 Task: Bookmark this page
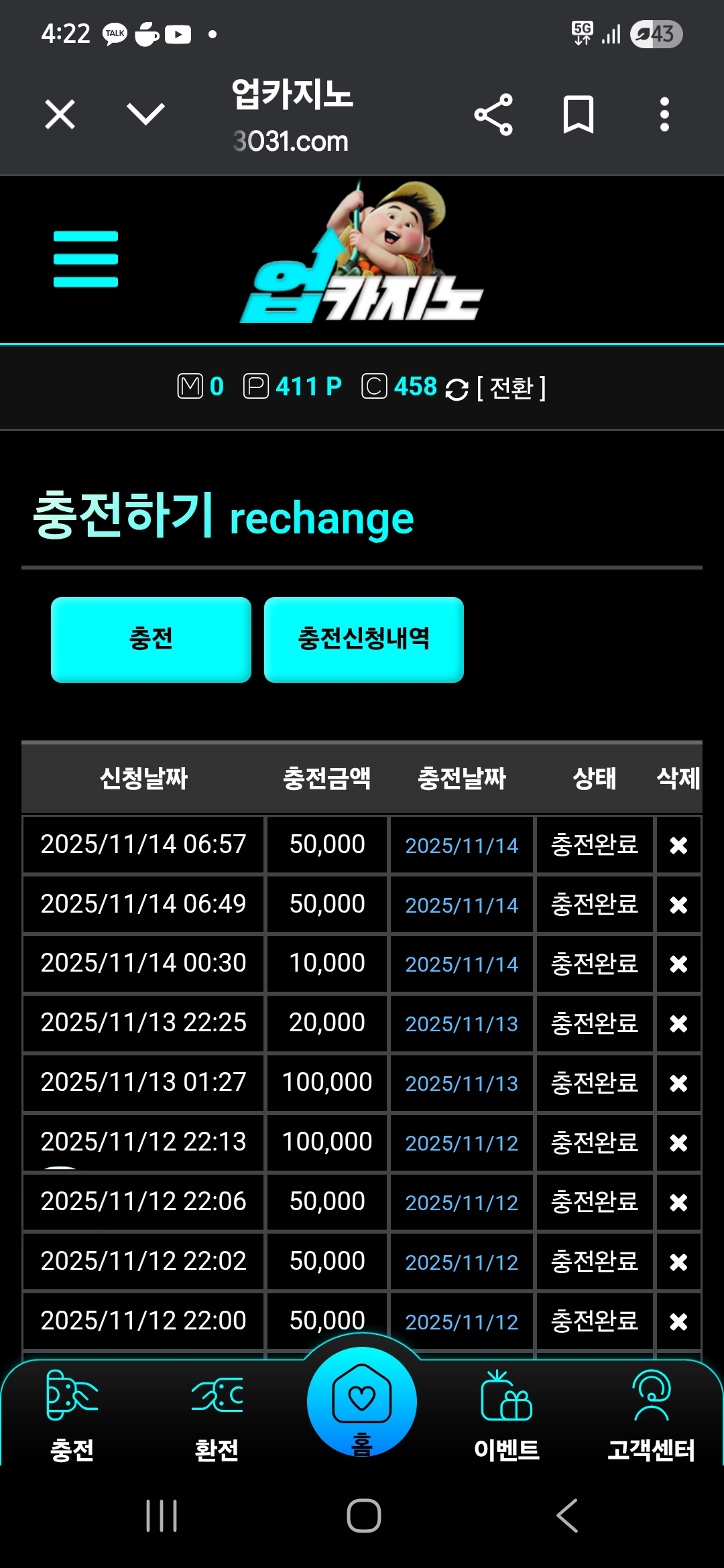coord(578,115)
